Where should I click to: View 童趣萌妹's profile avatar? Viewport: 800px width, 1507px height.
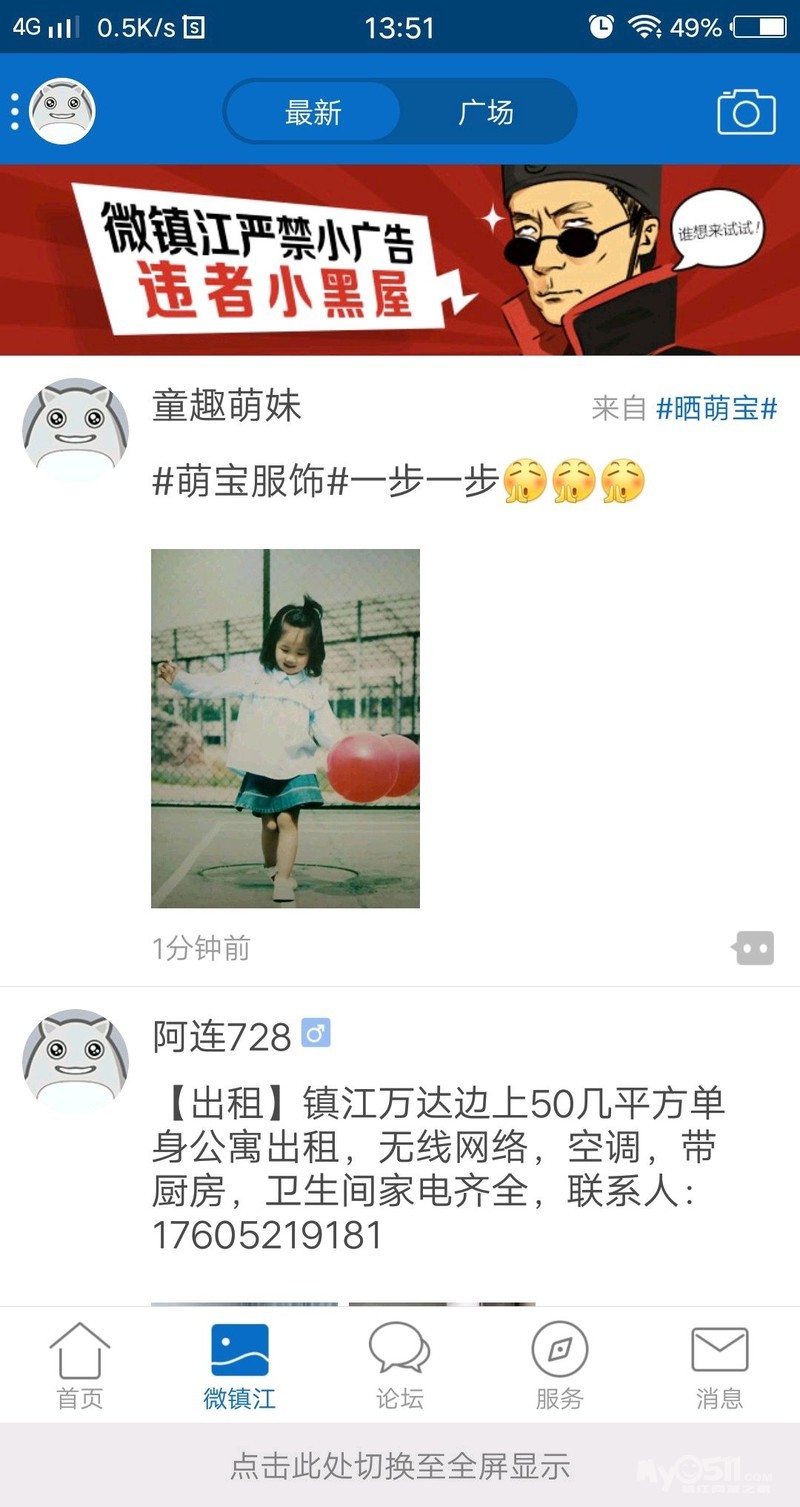(76, 430)
